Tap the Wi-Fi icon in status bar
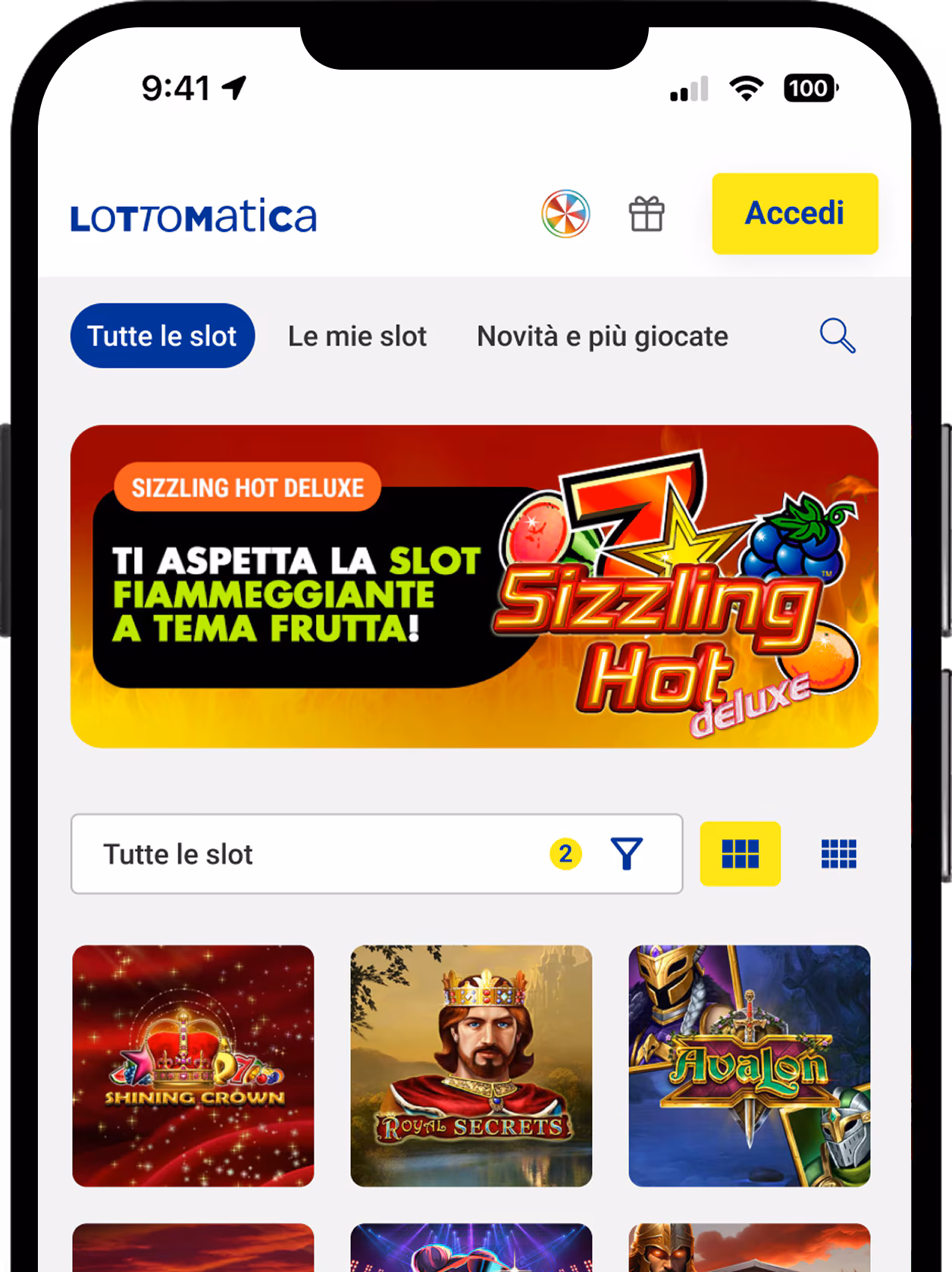 [745, 89]
